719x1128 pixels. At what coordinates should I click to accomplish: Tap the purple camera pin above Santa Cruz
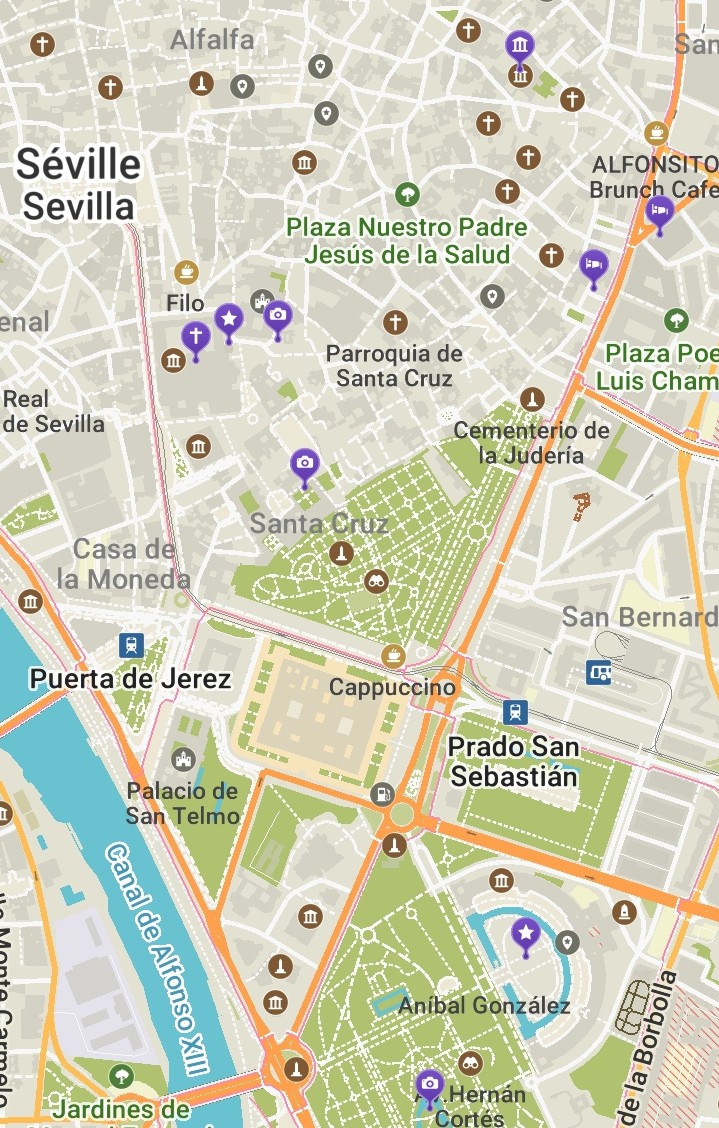click(x=305, y=464)
